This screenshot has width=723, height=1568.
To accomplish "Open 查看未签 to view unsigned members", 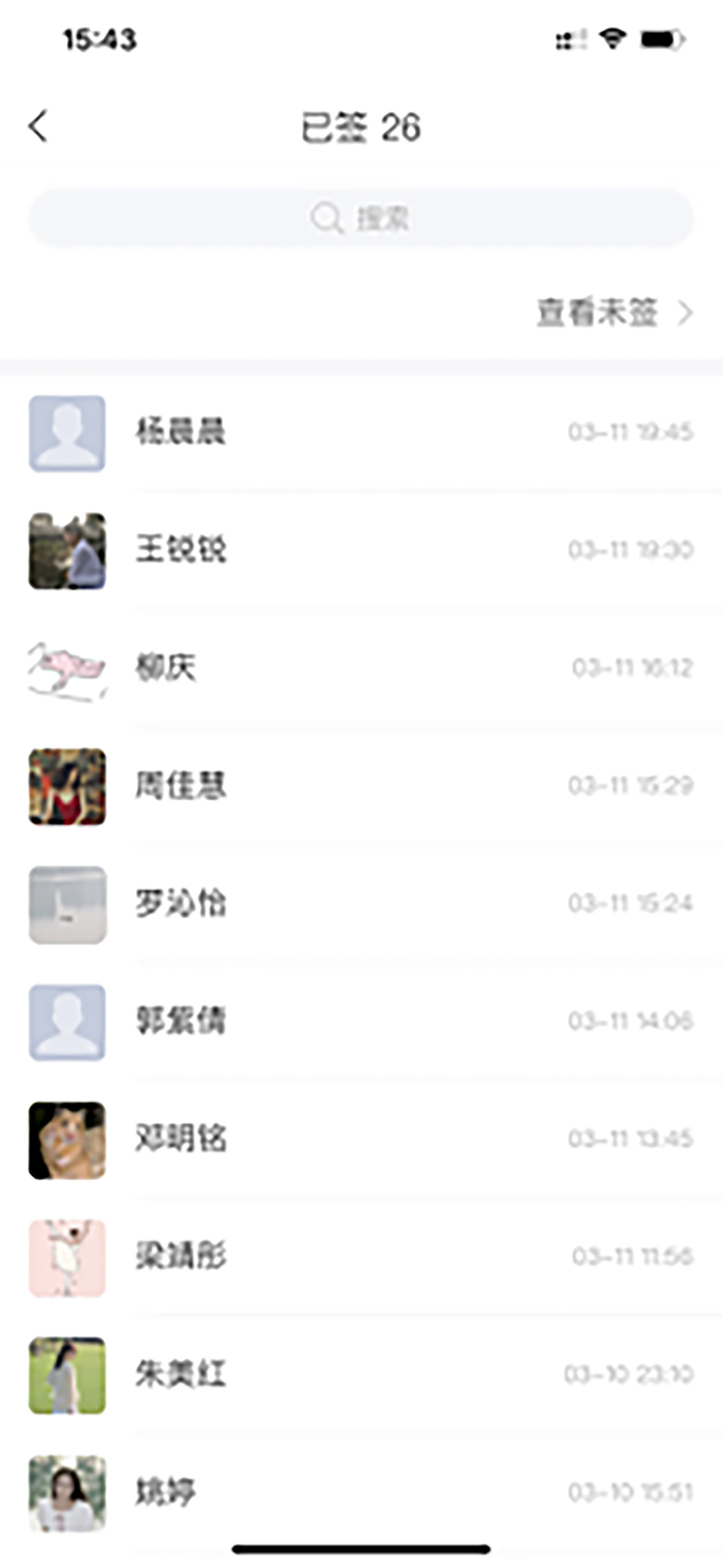I will coord(613,313).
